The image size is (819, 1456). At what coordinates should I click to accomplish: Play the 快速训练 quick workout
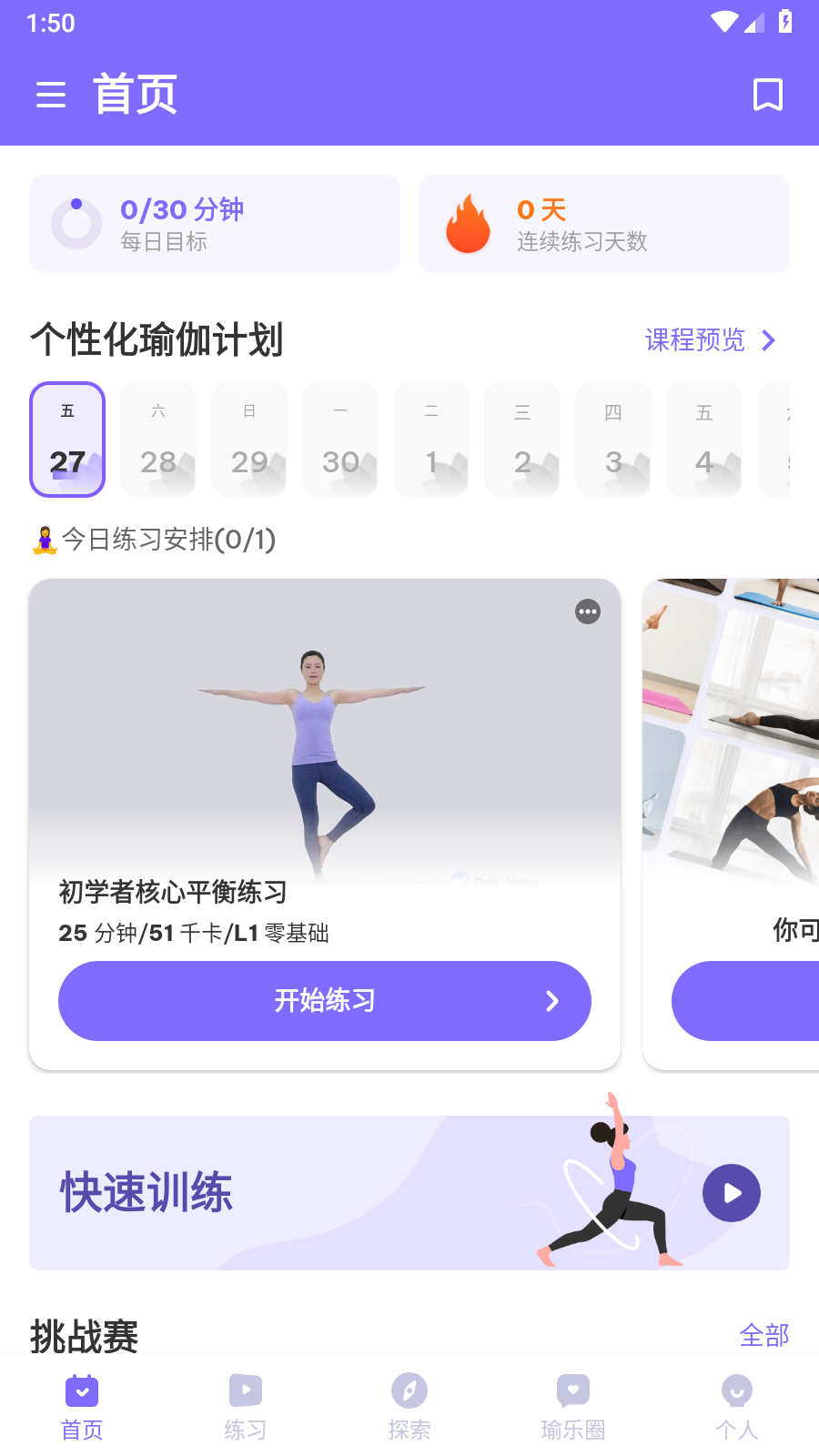coord(732,1193)
